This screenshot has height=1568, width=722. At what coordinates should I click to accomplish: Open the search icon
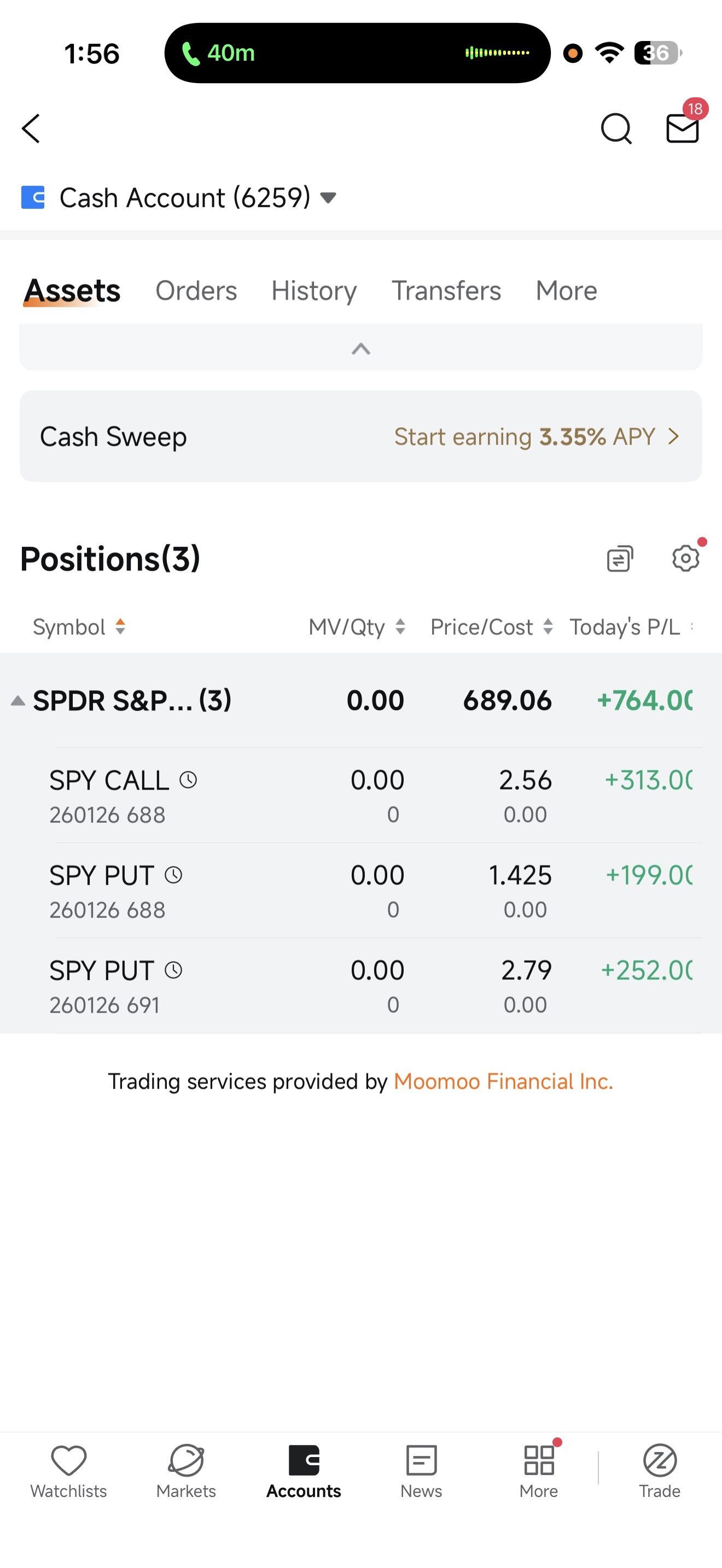(x=615, y=128)
